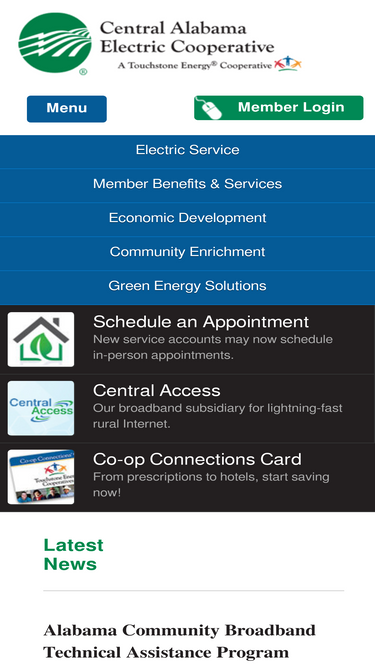View Green Energy Solutions
This screenshot has width=375, height=667.
(x=188, y=288)
